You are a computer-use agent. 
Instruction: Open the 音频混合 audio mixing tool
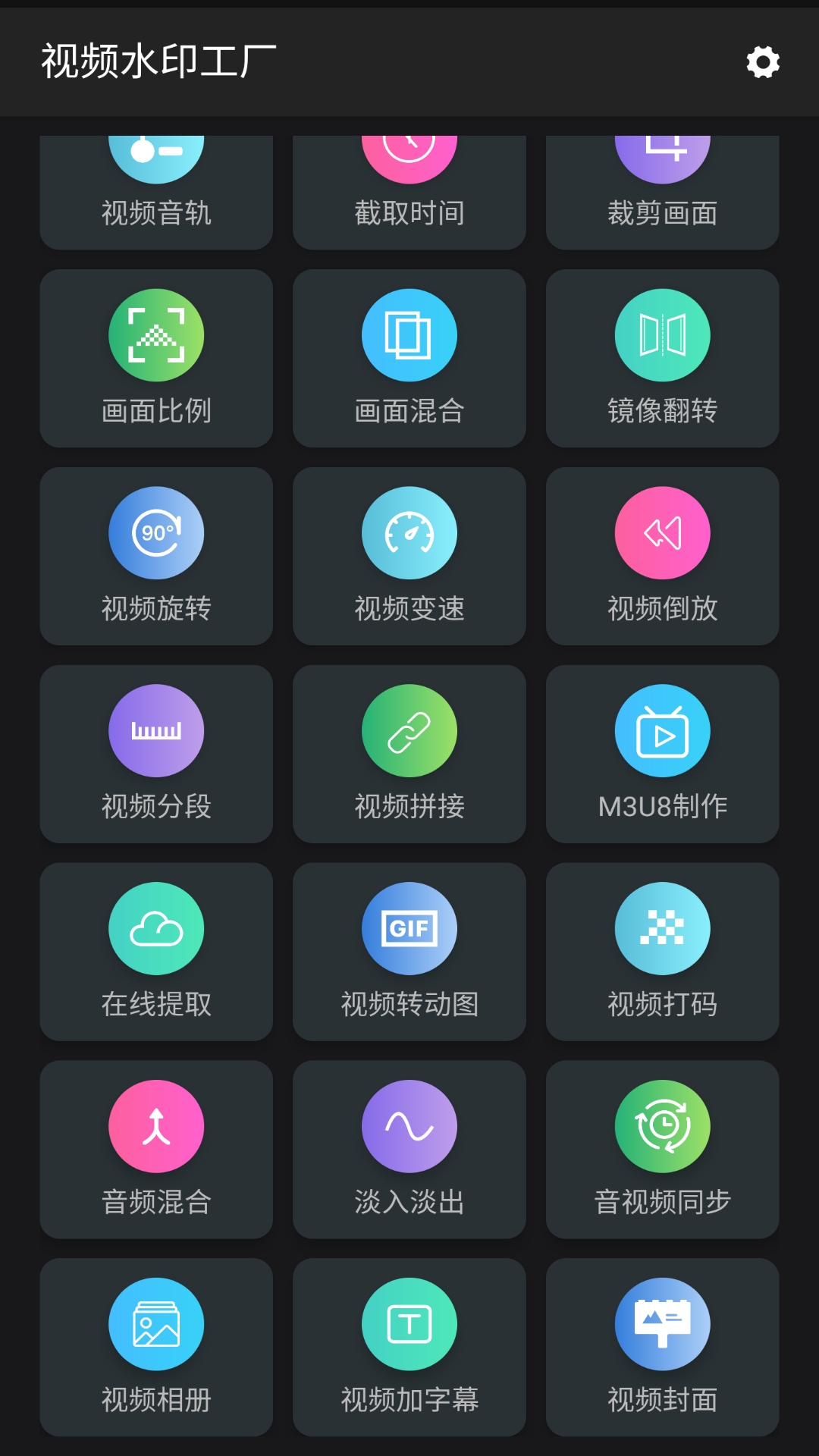coord(156,1150)
